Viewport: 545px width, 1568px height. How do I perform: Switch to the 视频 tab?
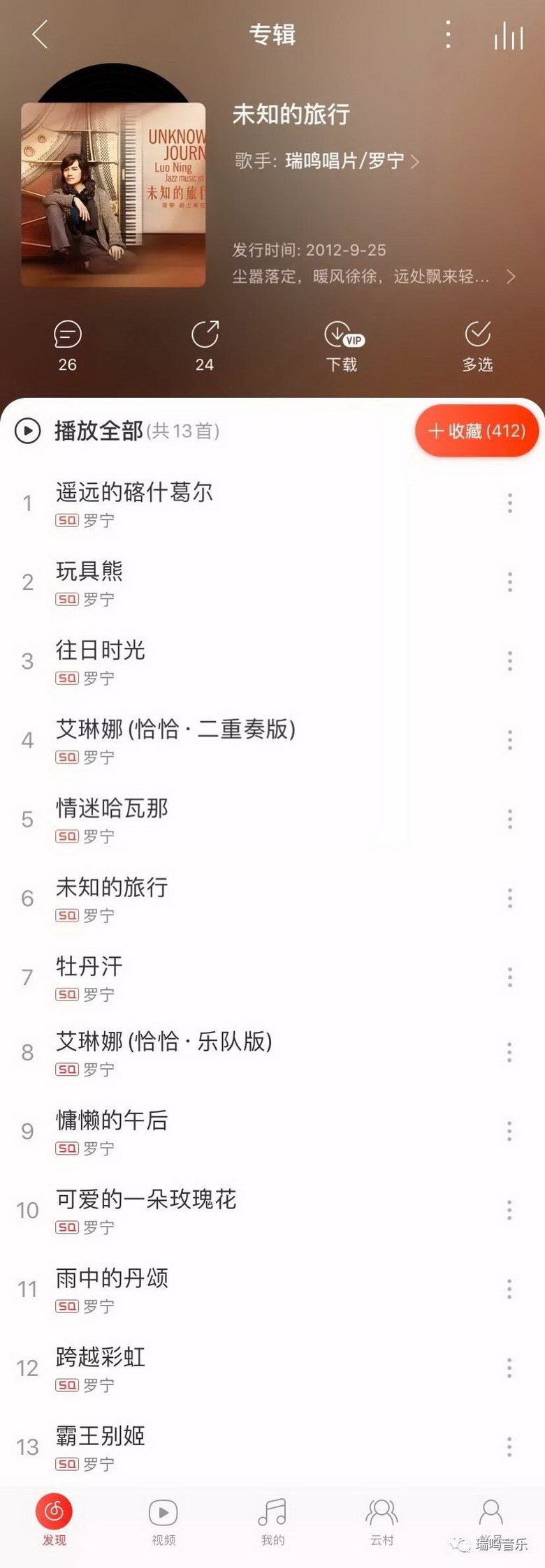163,1521
